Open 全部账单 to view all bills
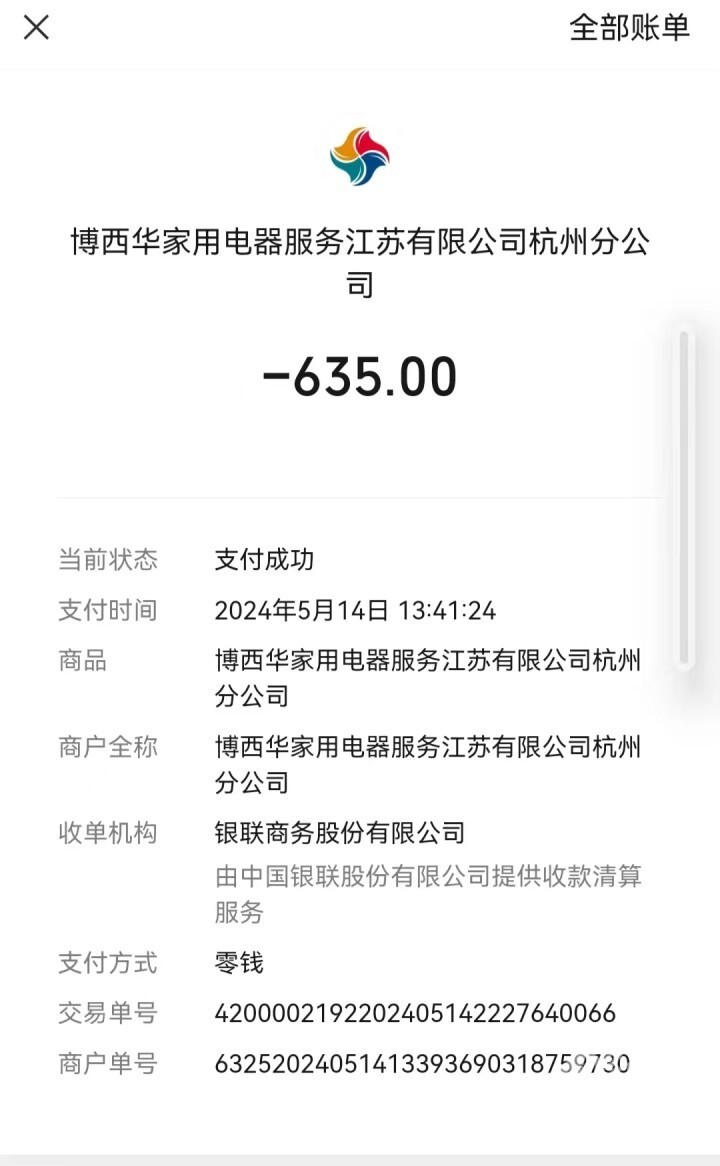This screenshot has width=720, height=1166. pyautogui.click(x=628, y=28)
